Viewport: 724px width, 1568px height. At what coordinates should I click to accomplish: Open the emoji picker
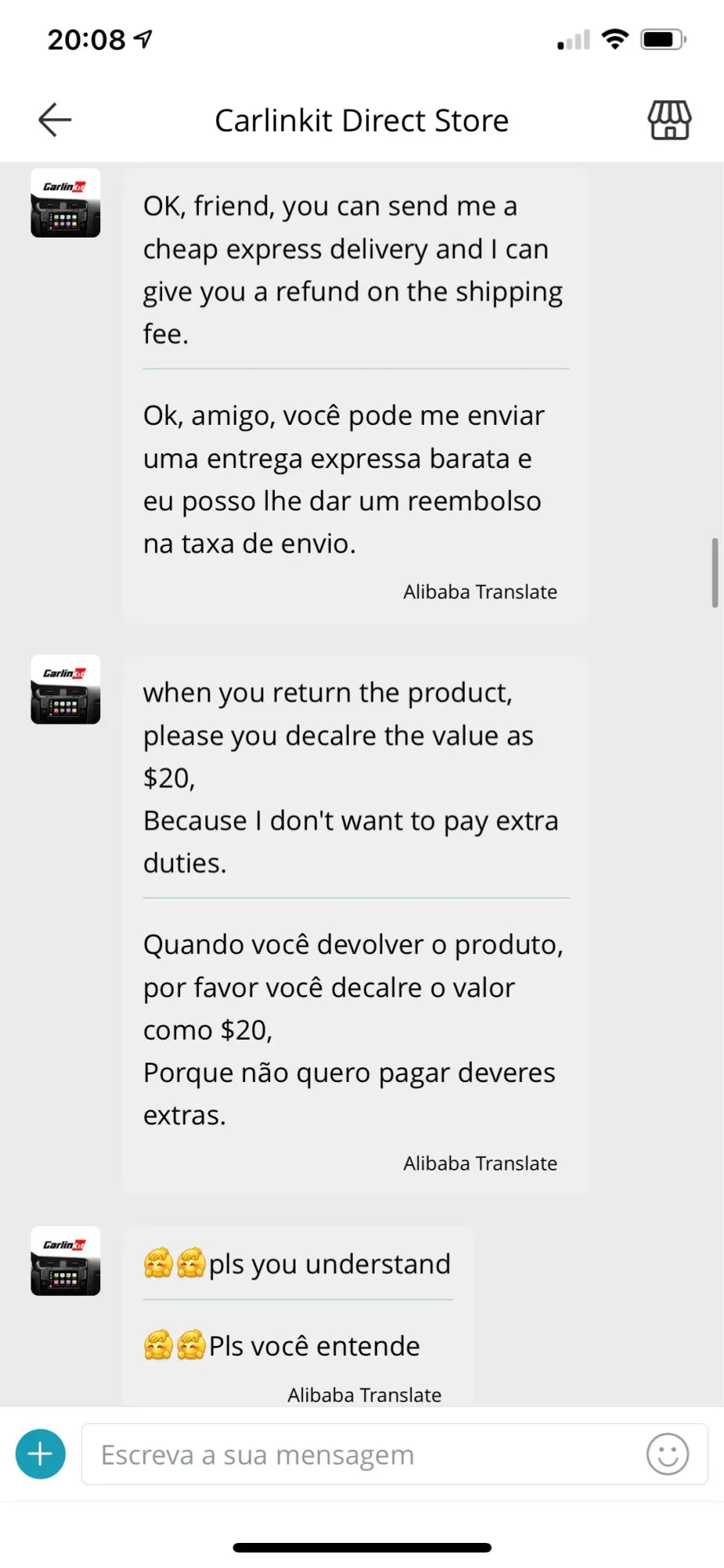pos(668,1454)
